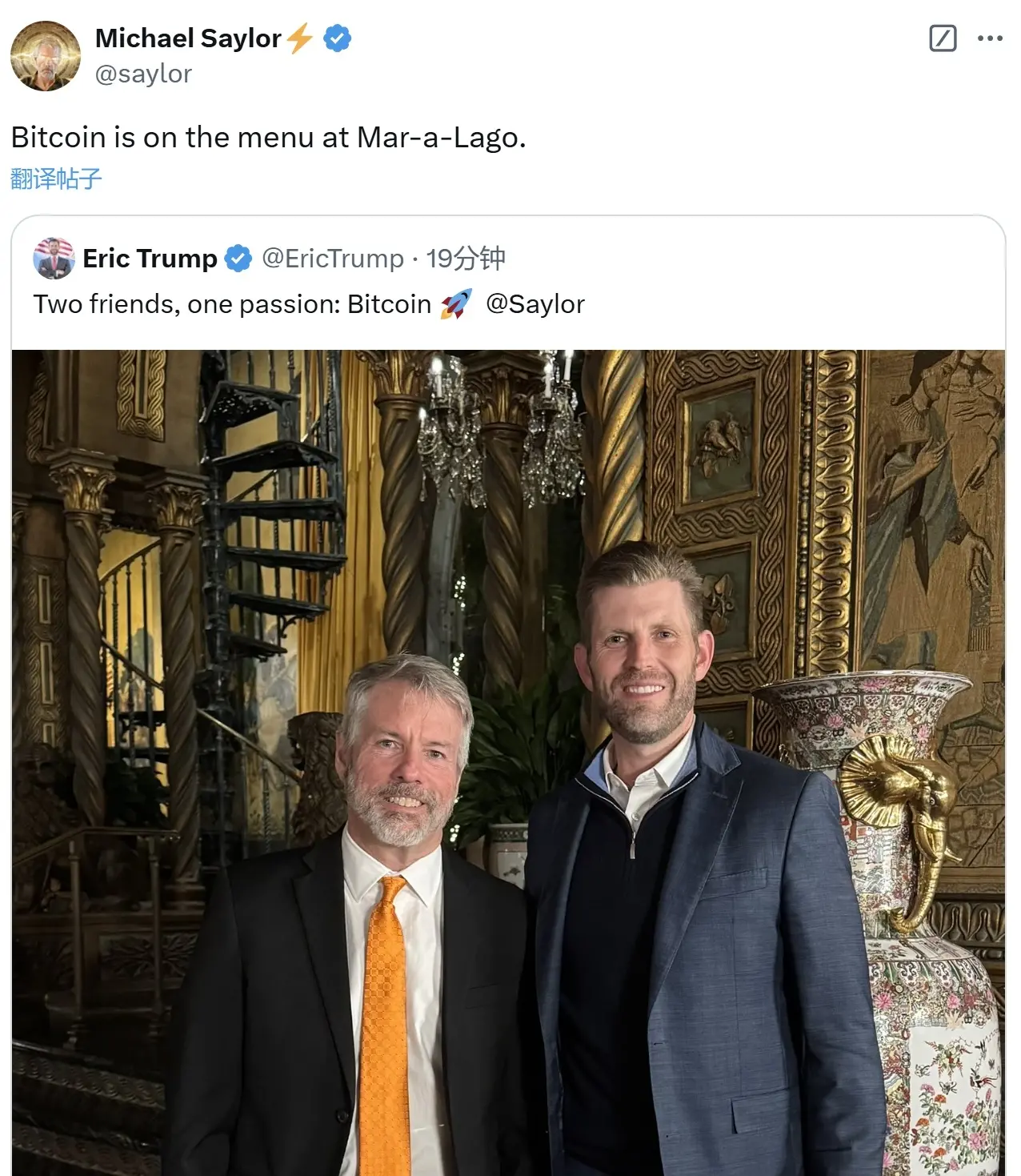
Task: Open Michael Saylor's profile picture
Action: pyautogui.click(x=44, y=54)
